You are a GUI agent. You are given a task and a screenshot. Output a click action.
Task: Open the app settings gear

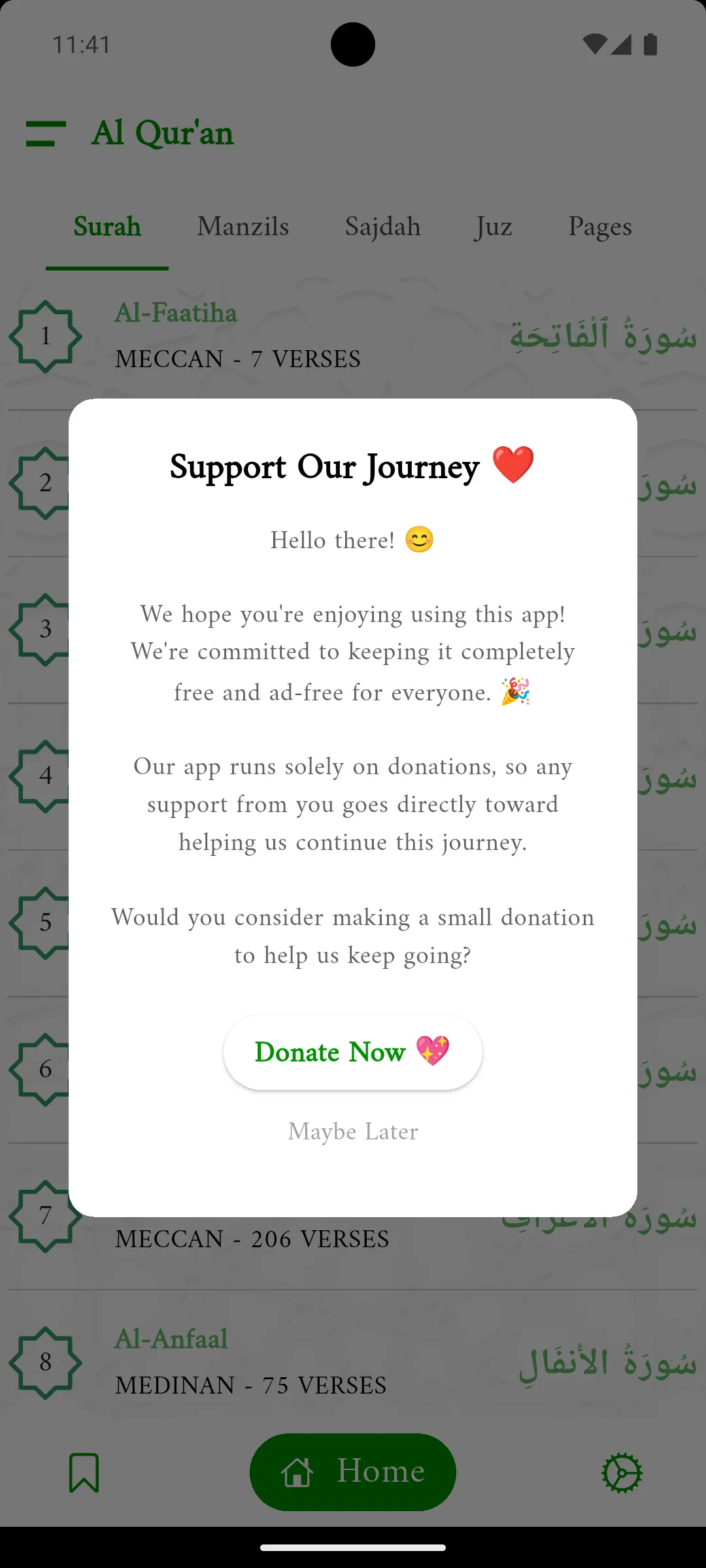click(x=621, y=1472)
